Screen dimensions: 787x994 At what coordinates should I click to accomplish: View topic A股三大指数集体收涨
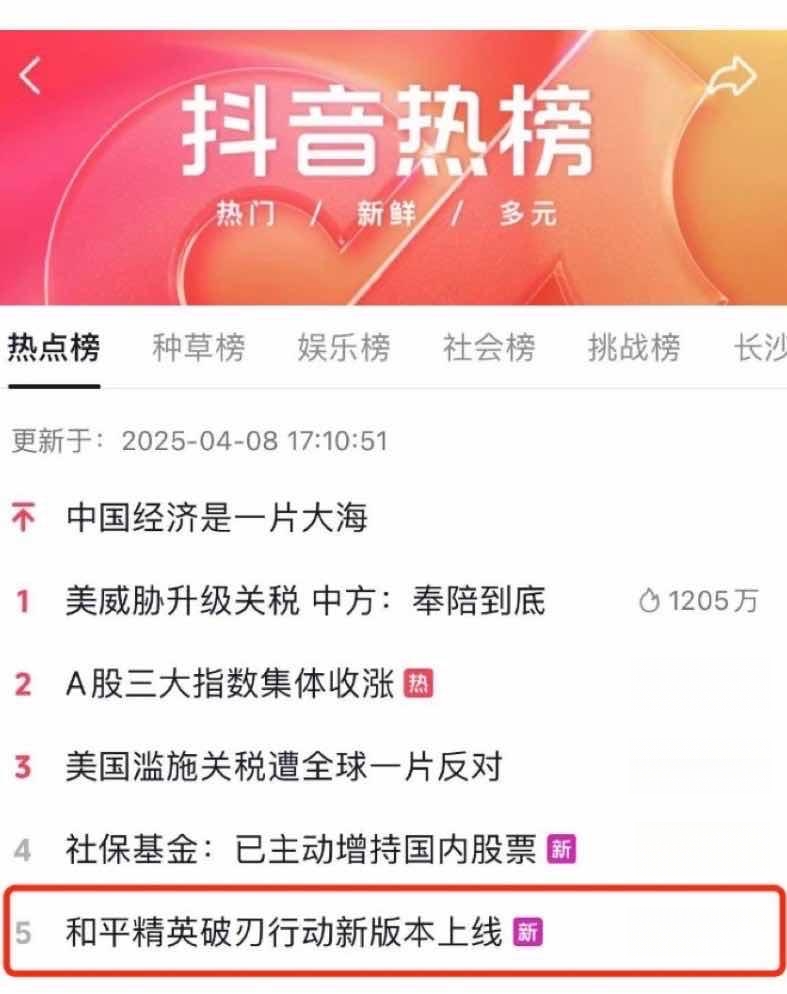coord(235,684)
